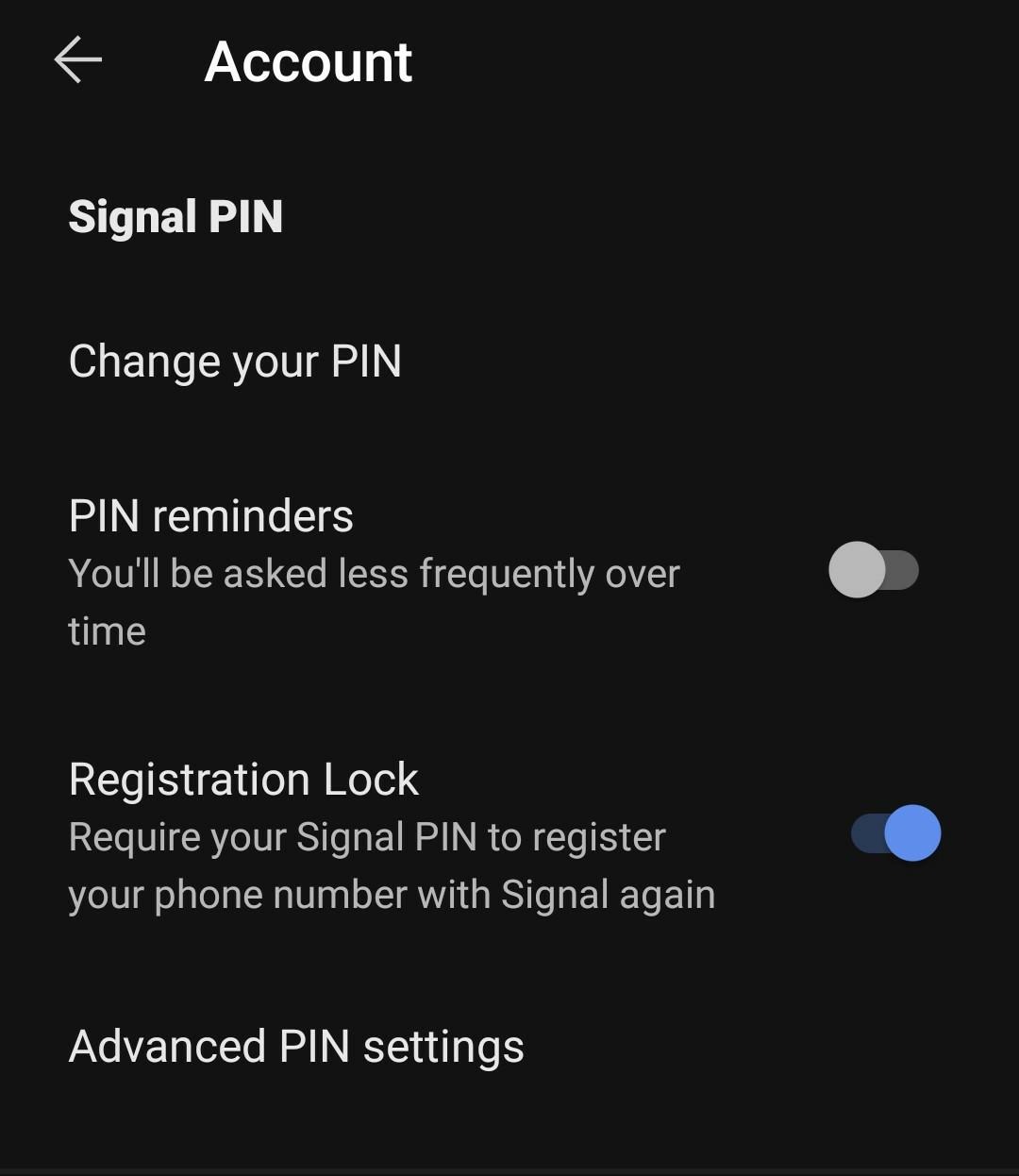Screen dimensions: 1019x1176
Task: Tap the back arrow to exit Account settings
Action: tap(77, 59)
